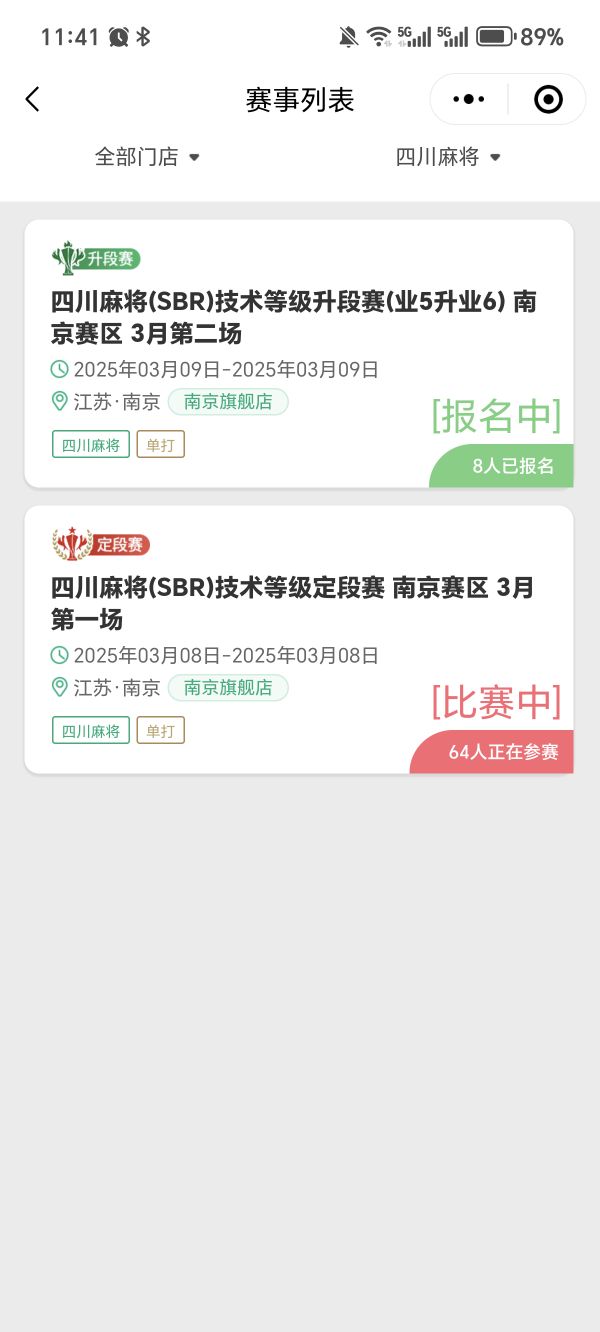Open the 升段赛 3月第二场 event card
Screen dimensions: 600x1332
pos(299,354)
